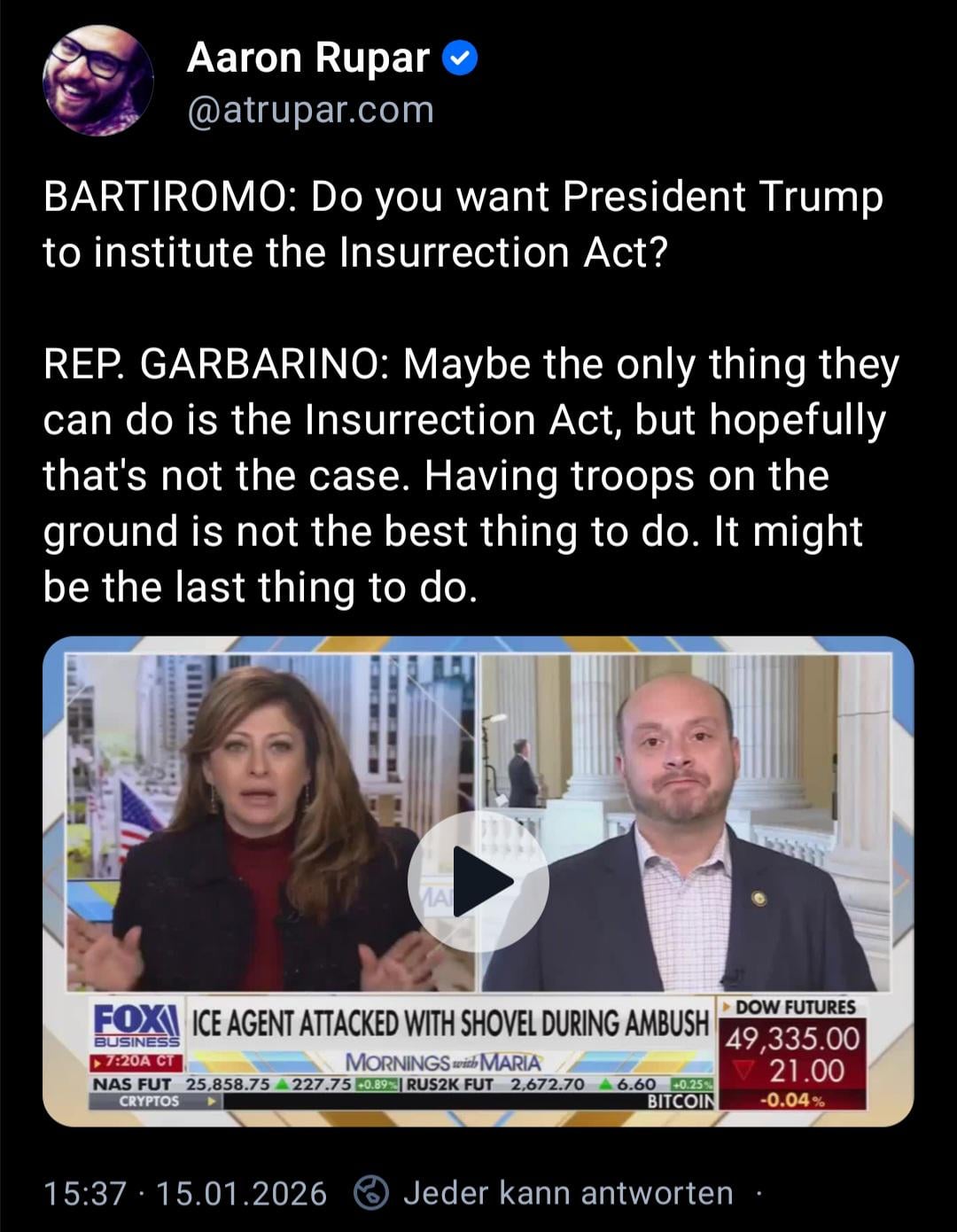This screenshot has height=1232, width=957.
Task: Play the Fox Business video clip
Action: [478, 881]
